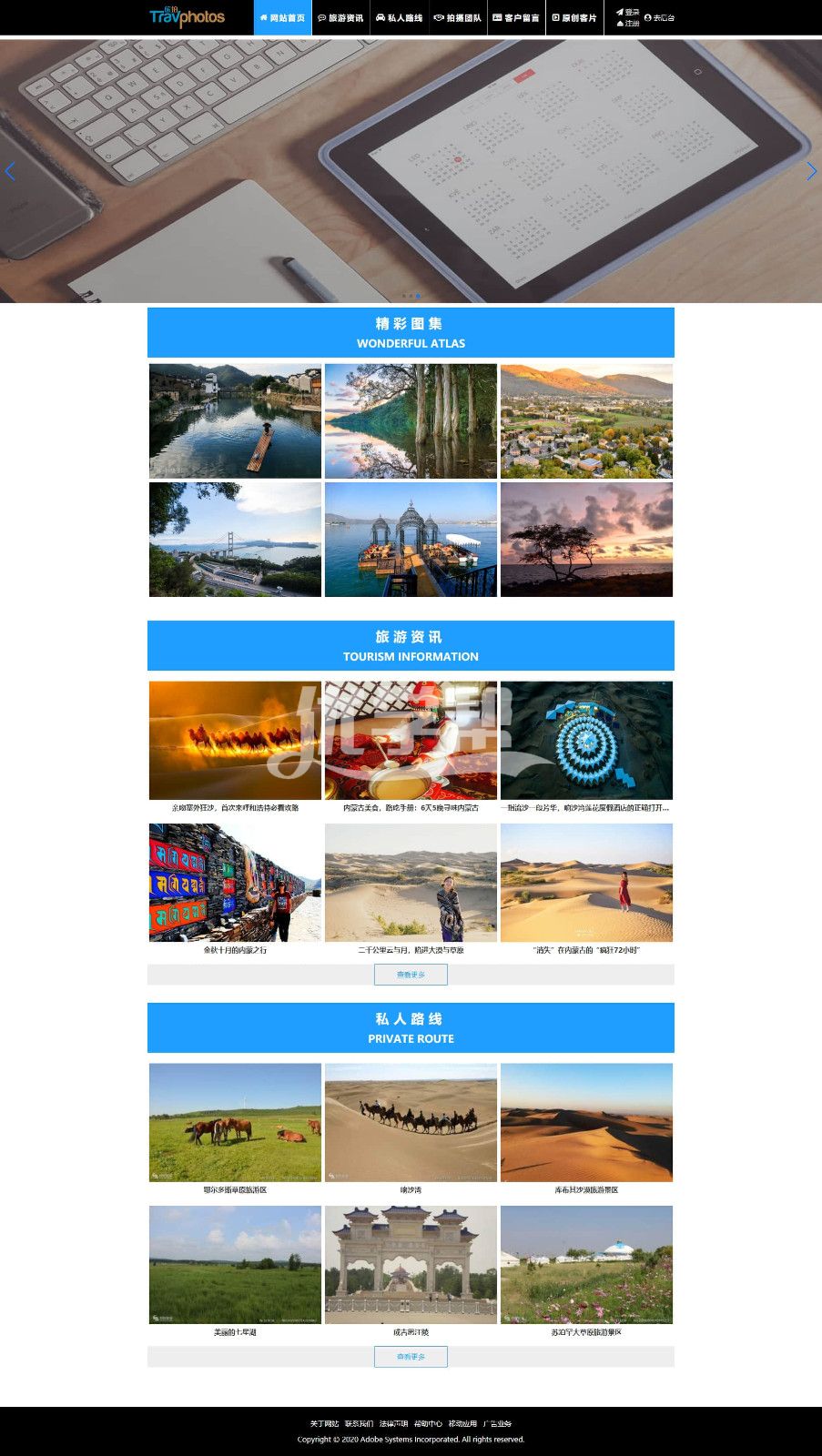View more under 旅游资讯 section
The height and width of the screenshot is (1456, 822).
tap(411, 975)
